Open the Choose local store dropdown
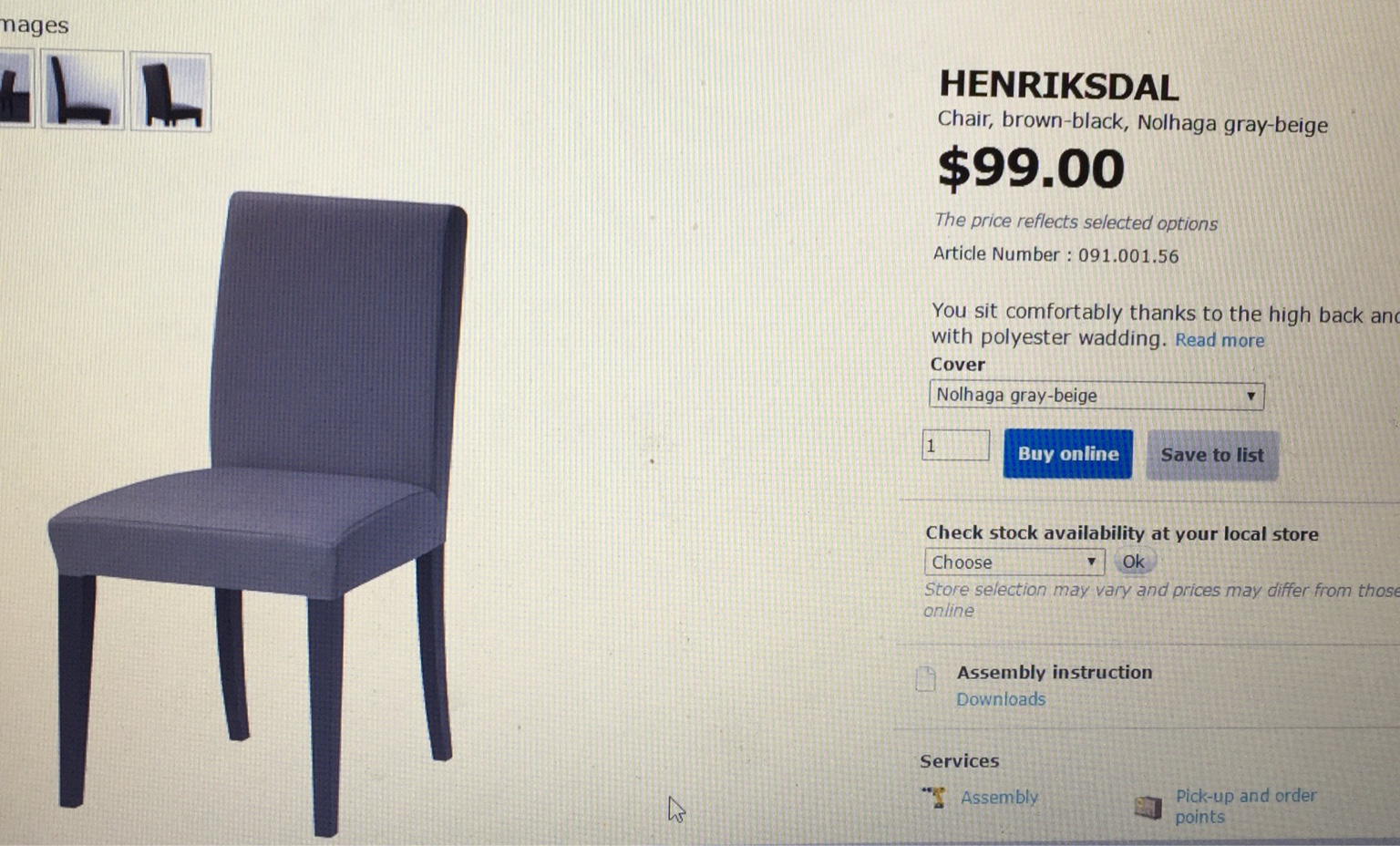 [x=1014, y=562]
